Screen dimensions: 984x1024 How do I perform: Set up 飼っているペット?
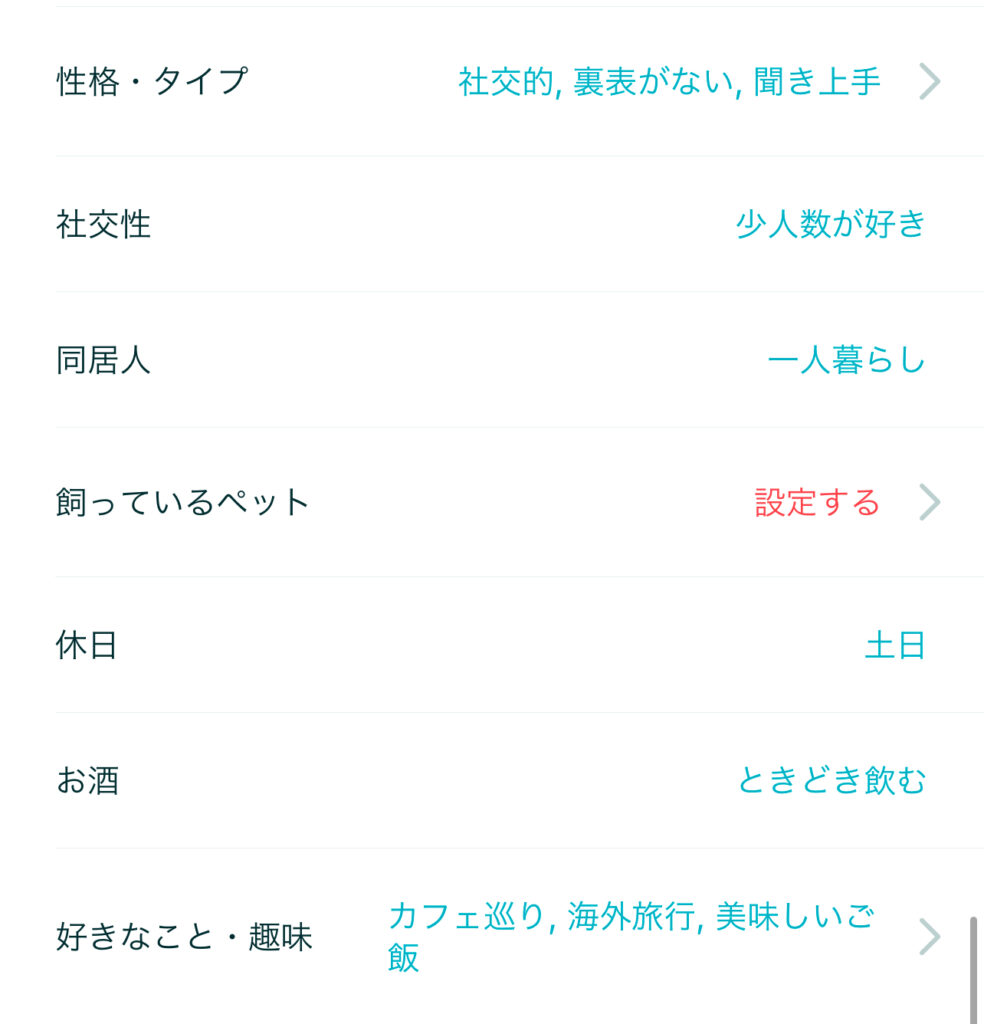click(500, 502)
